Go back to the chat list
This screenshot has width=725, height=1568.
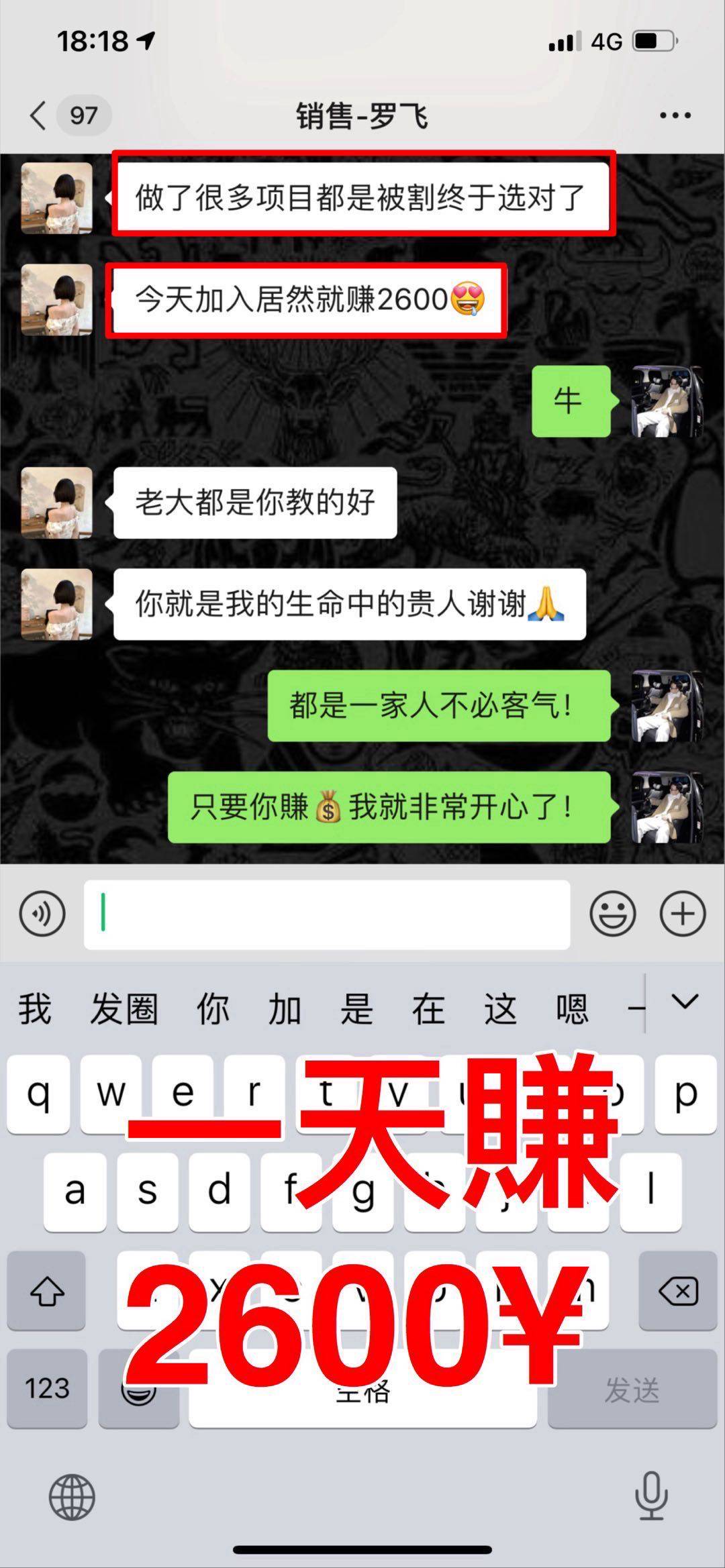point(39,115)
